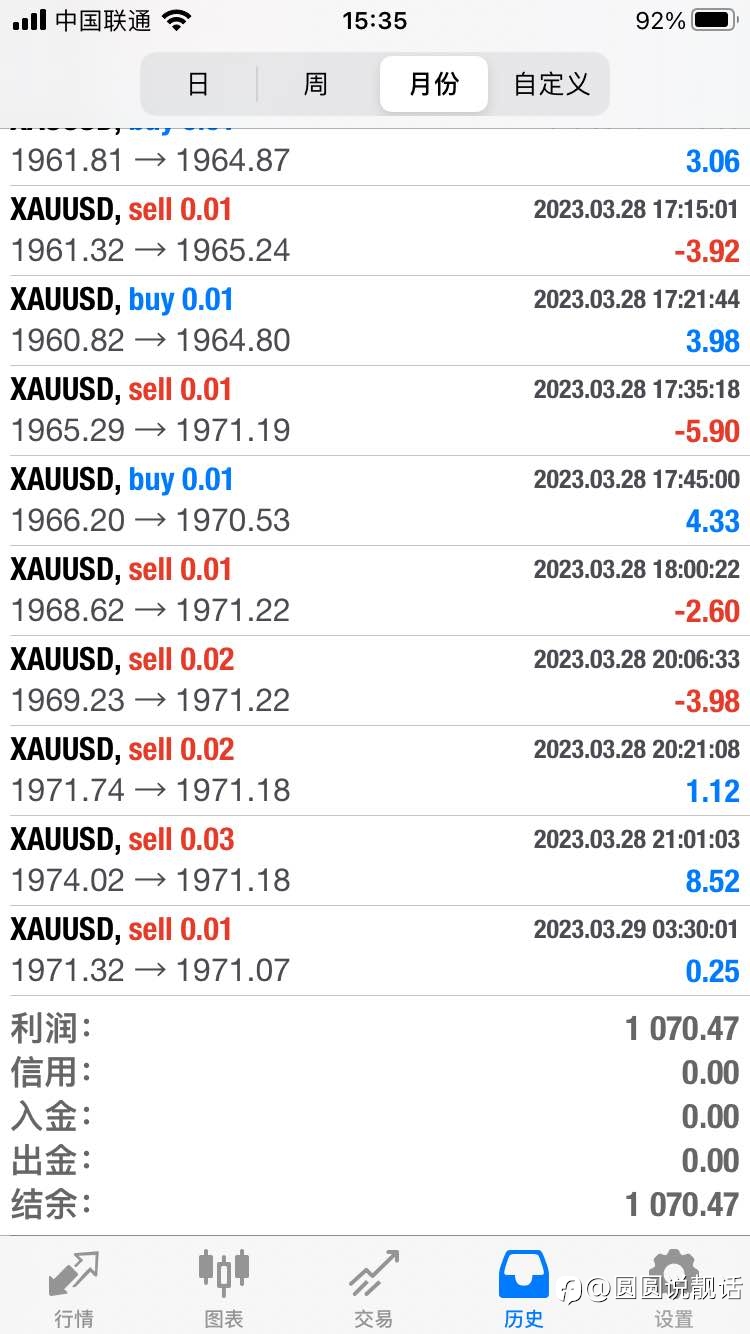Select the 月份 (month) period filter

coord(434,84)
